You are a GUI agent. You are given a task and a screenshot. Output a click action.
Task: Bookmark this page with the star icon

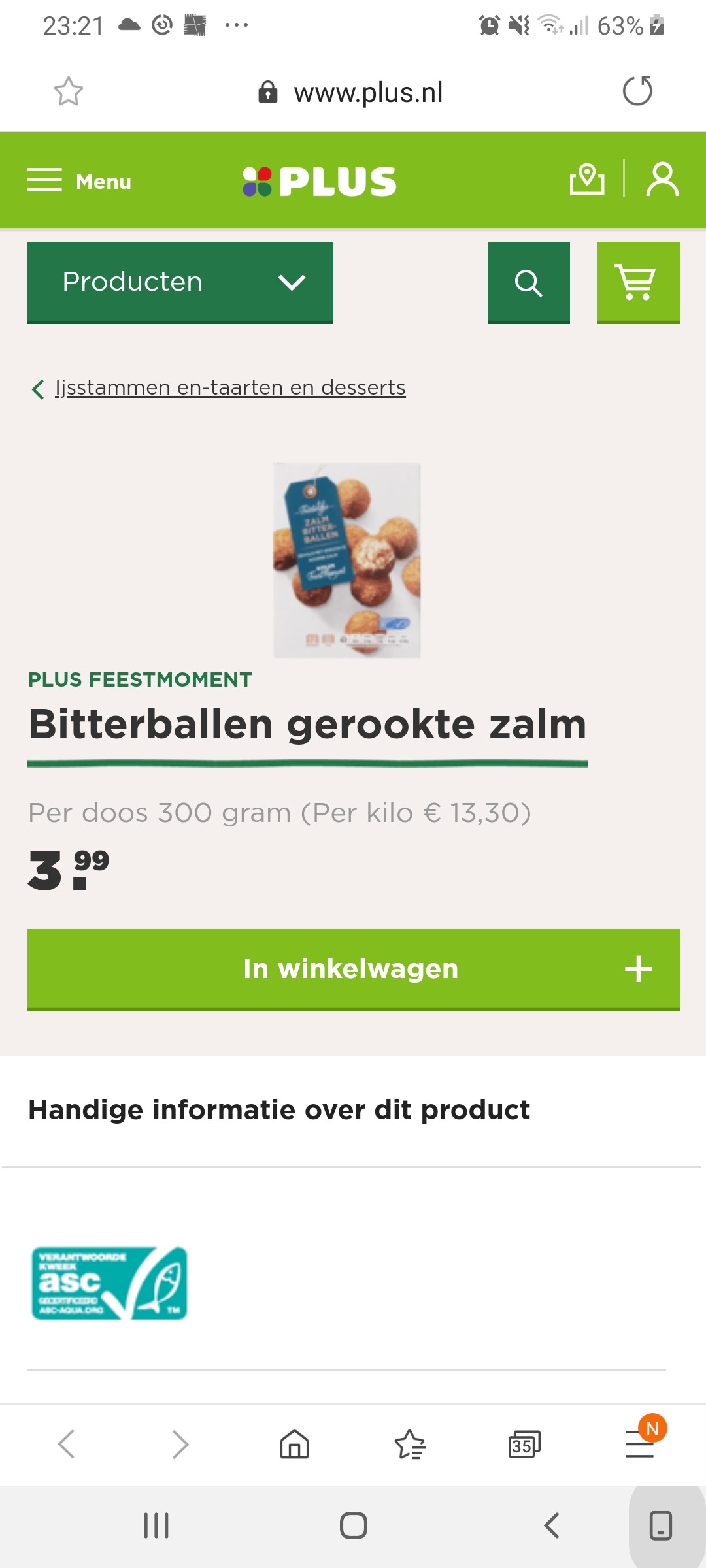tap(69, 91)
